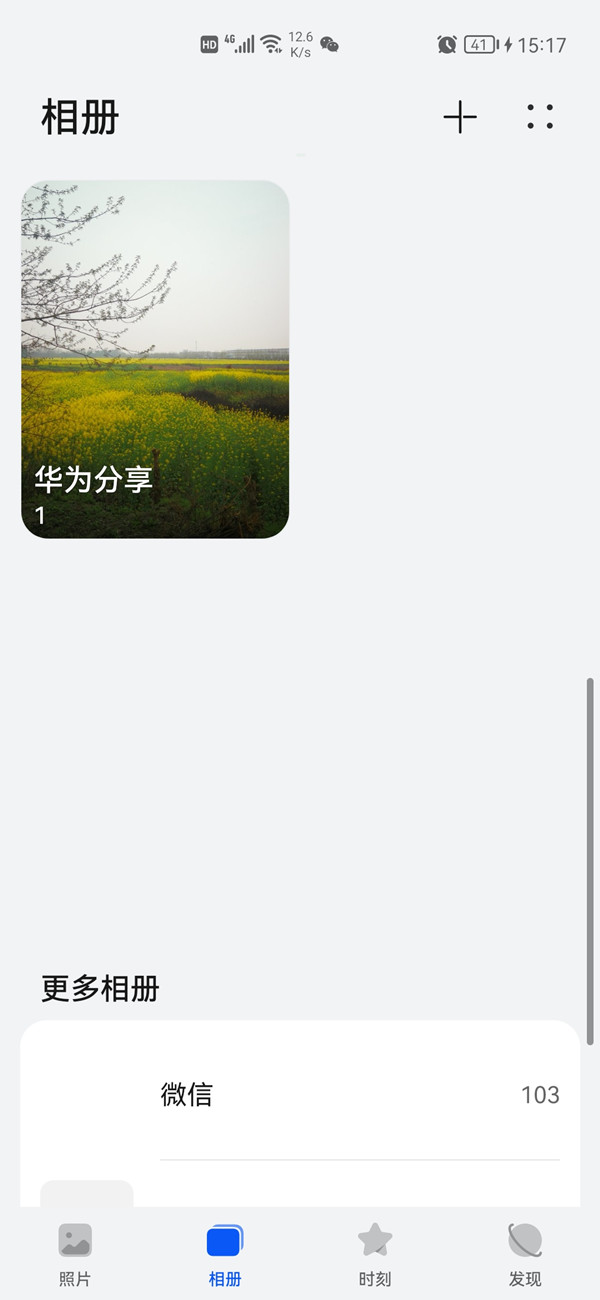The height and width of the screenshot is (1300, 600).
Task: Open the four-dot more options menu
Action: click(540, 118)
